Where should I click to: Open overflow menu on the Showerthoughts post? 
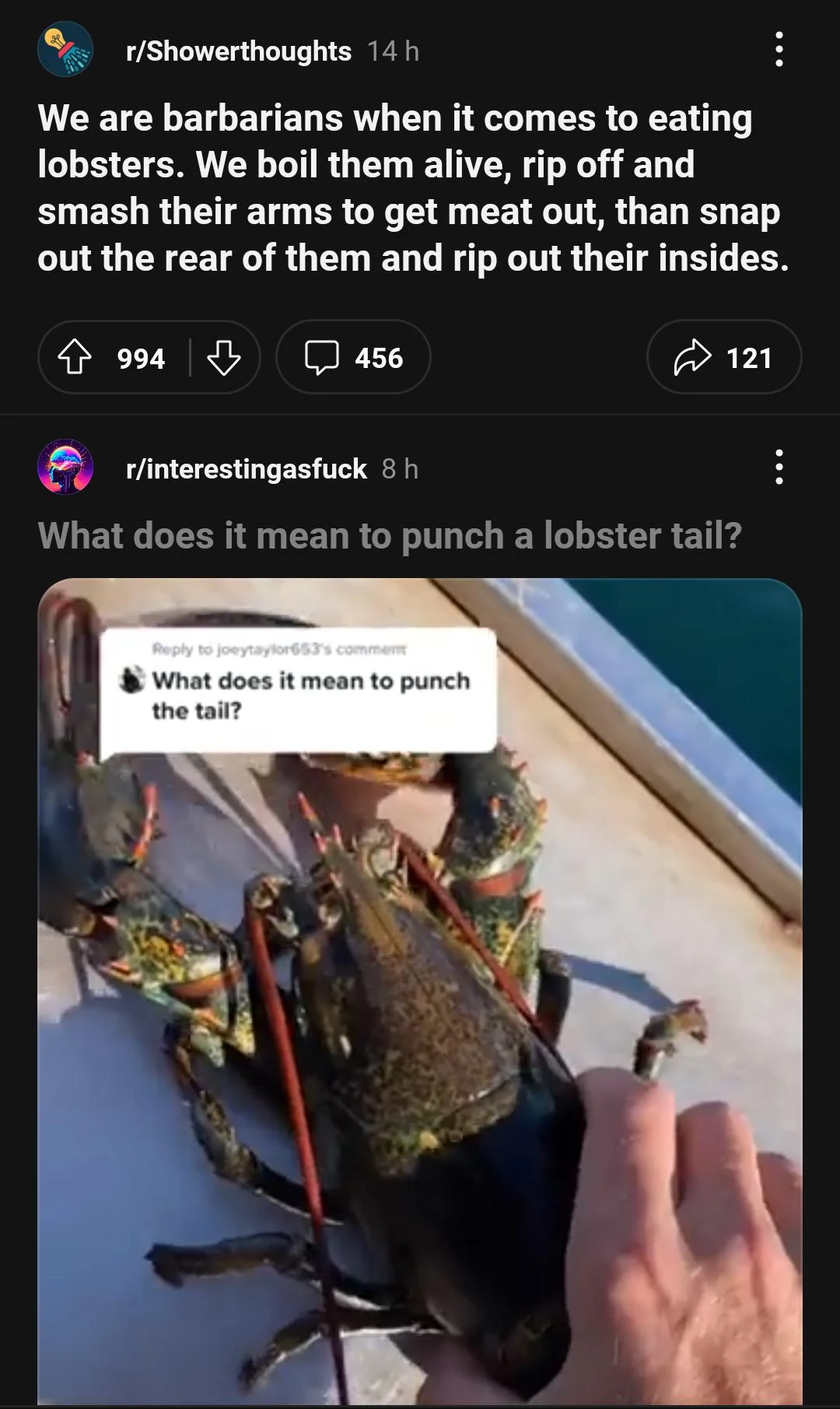(x=779, y=50)
